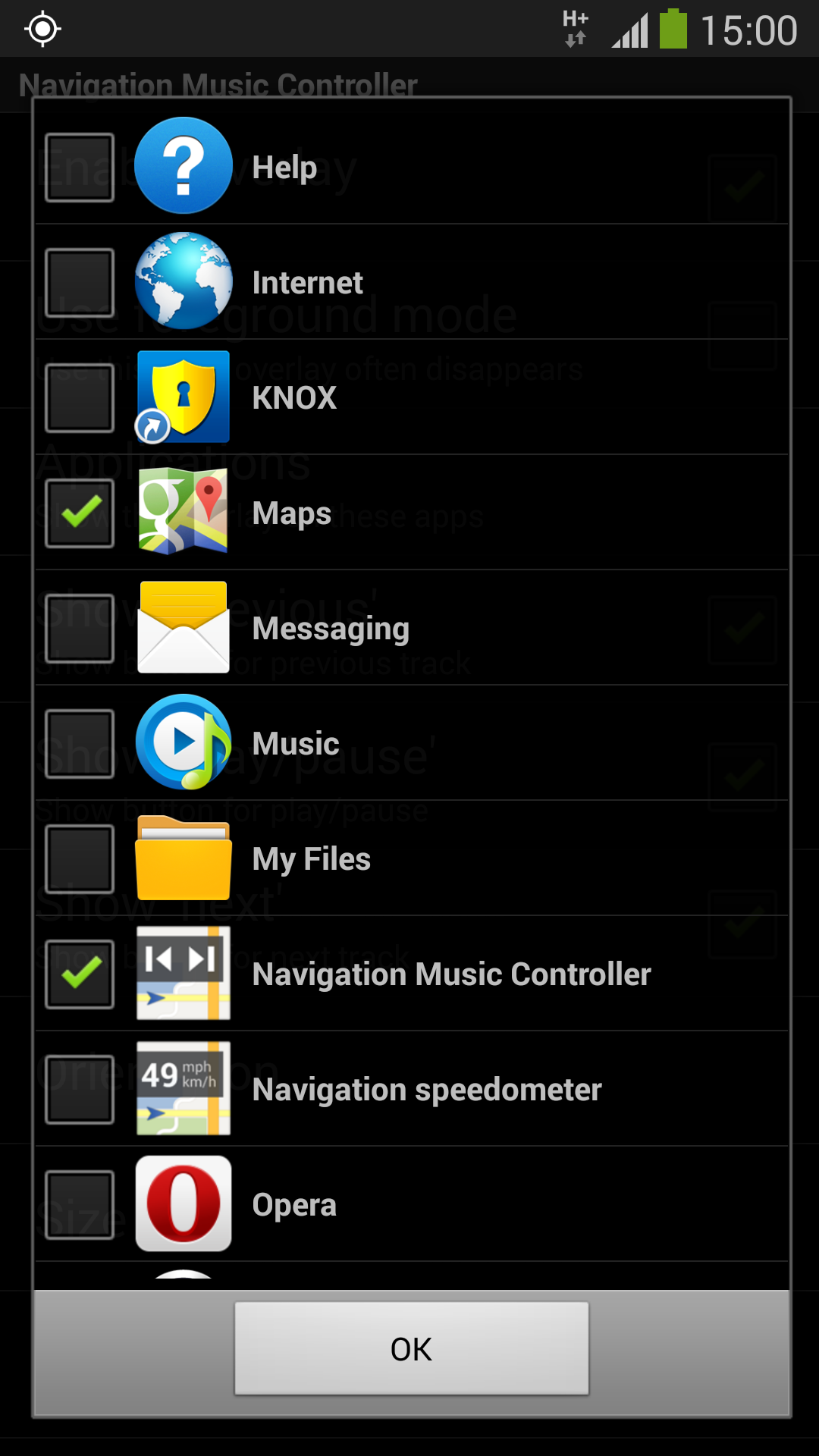
Task: Tick the Messaging checkbox
Action: (x=80, y=629)
